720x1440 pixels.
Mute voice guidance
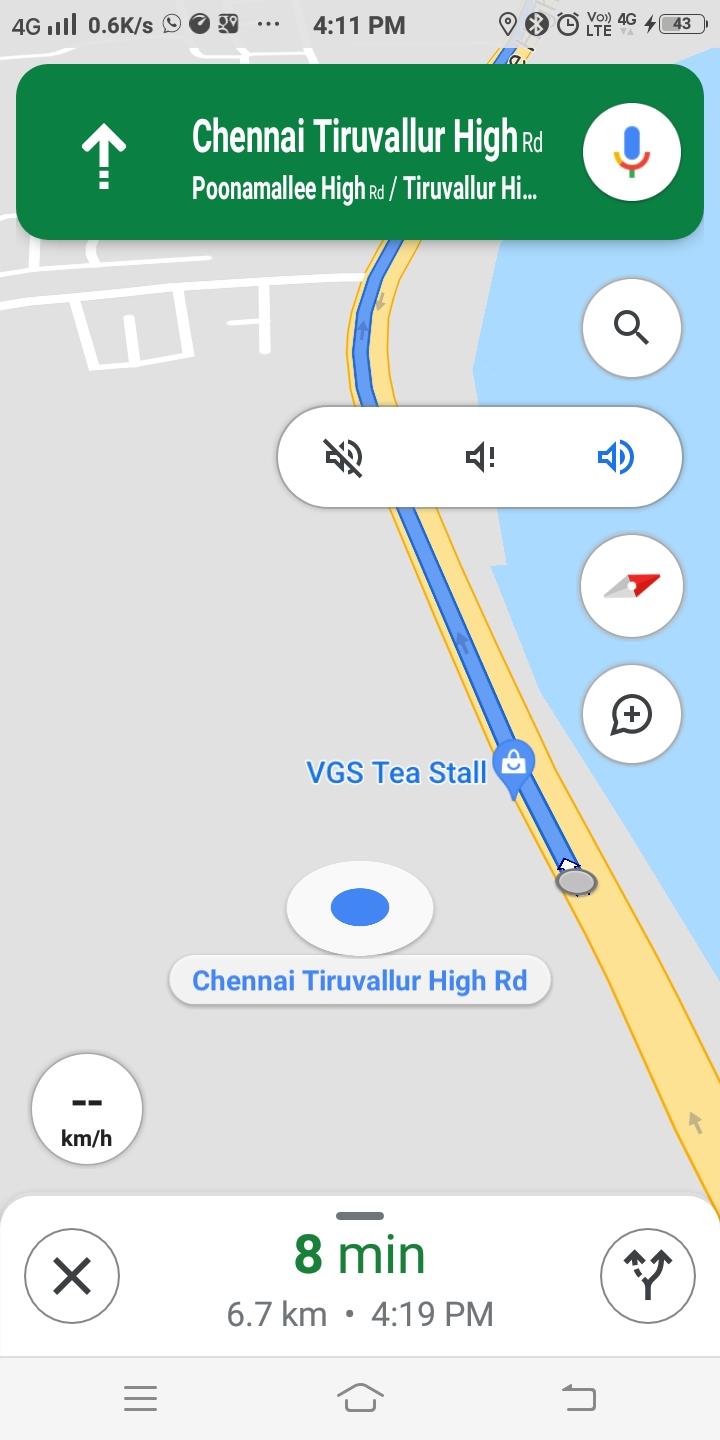(344, 458)
